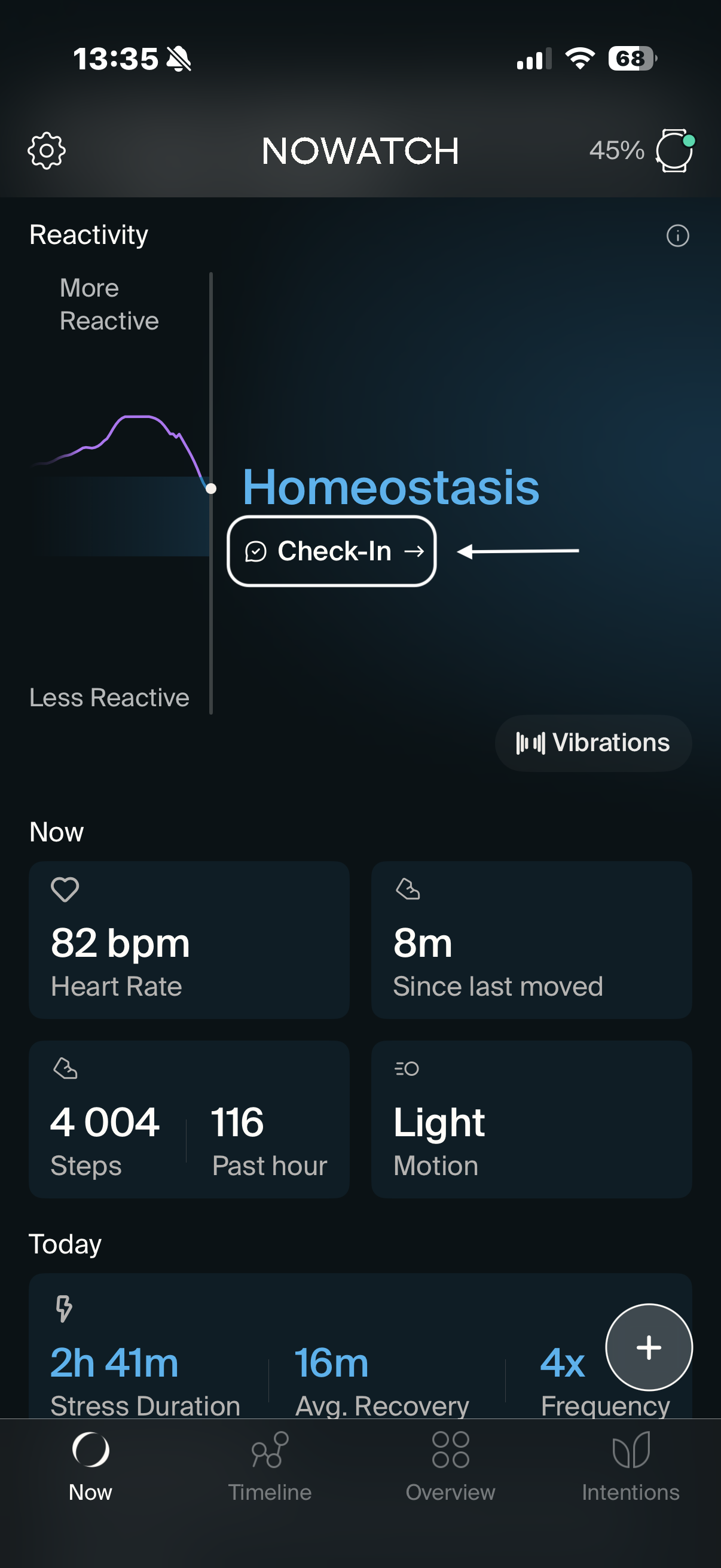Select the Now tab
Viewport: 721px width, 1568px height.
[x=91, y=1466]
